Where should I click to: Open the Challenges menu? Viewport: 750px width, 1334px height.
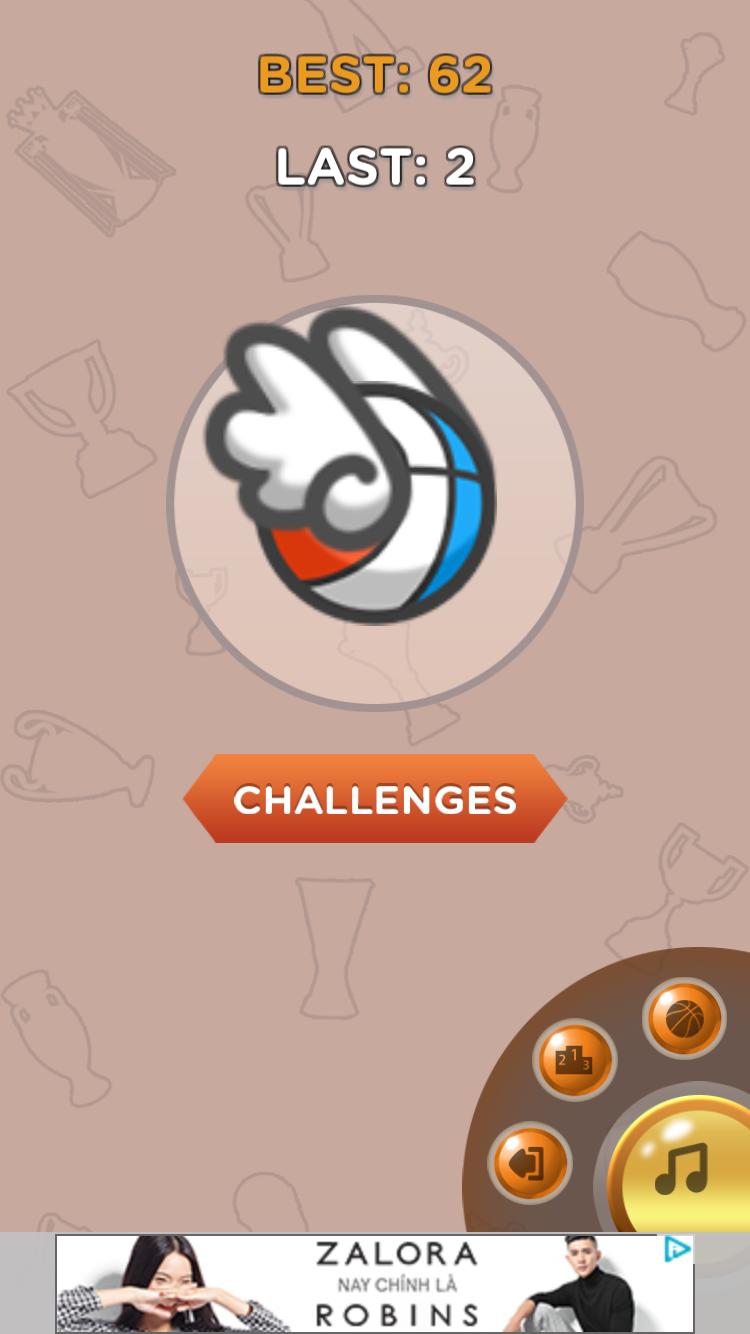click(x=375, y=799)
